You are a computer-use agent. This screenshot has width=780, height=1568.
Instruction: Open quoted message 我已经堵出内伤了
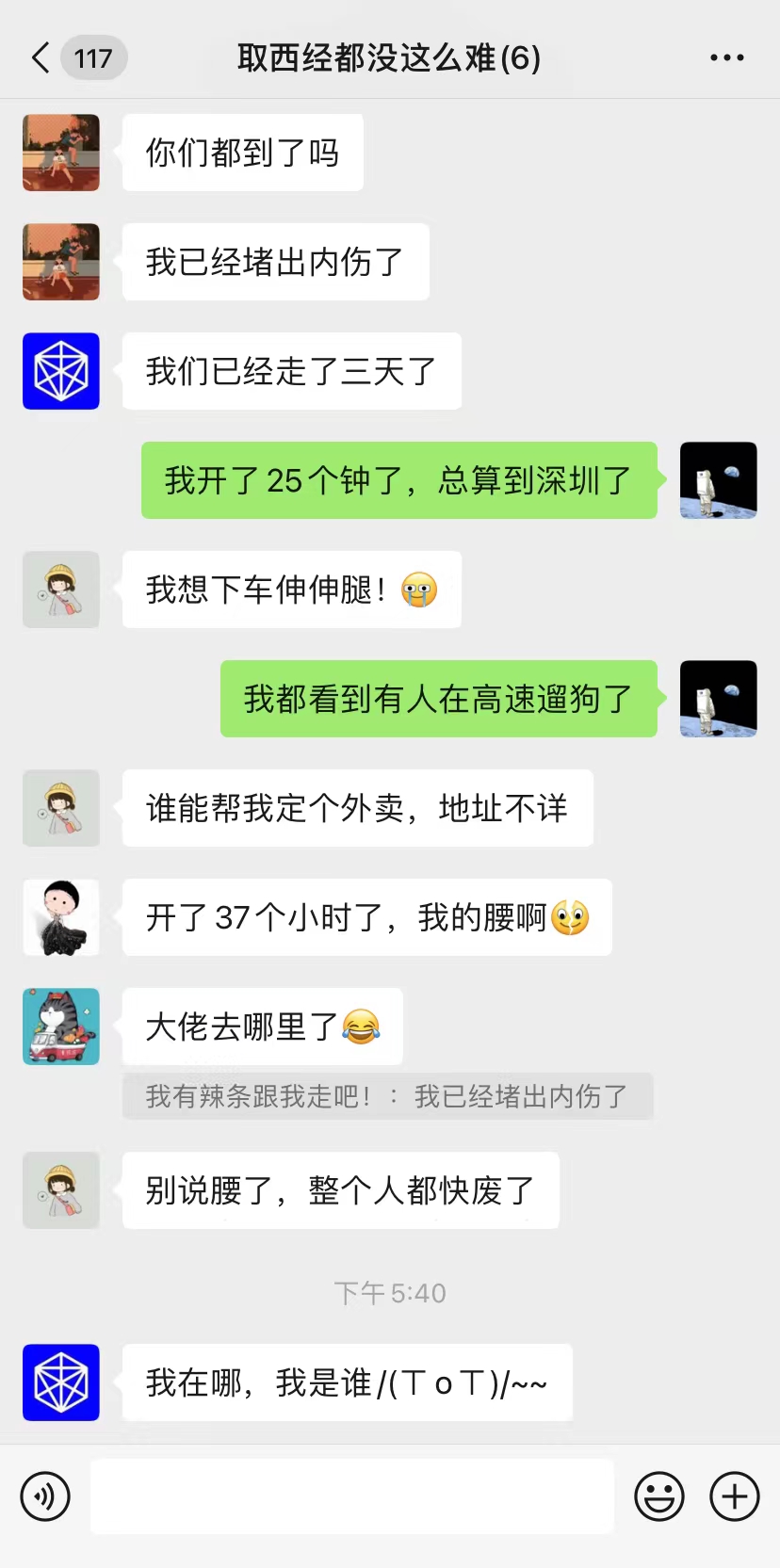tap(387, 1096)
